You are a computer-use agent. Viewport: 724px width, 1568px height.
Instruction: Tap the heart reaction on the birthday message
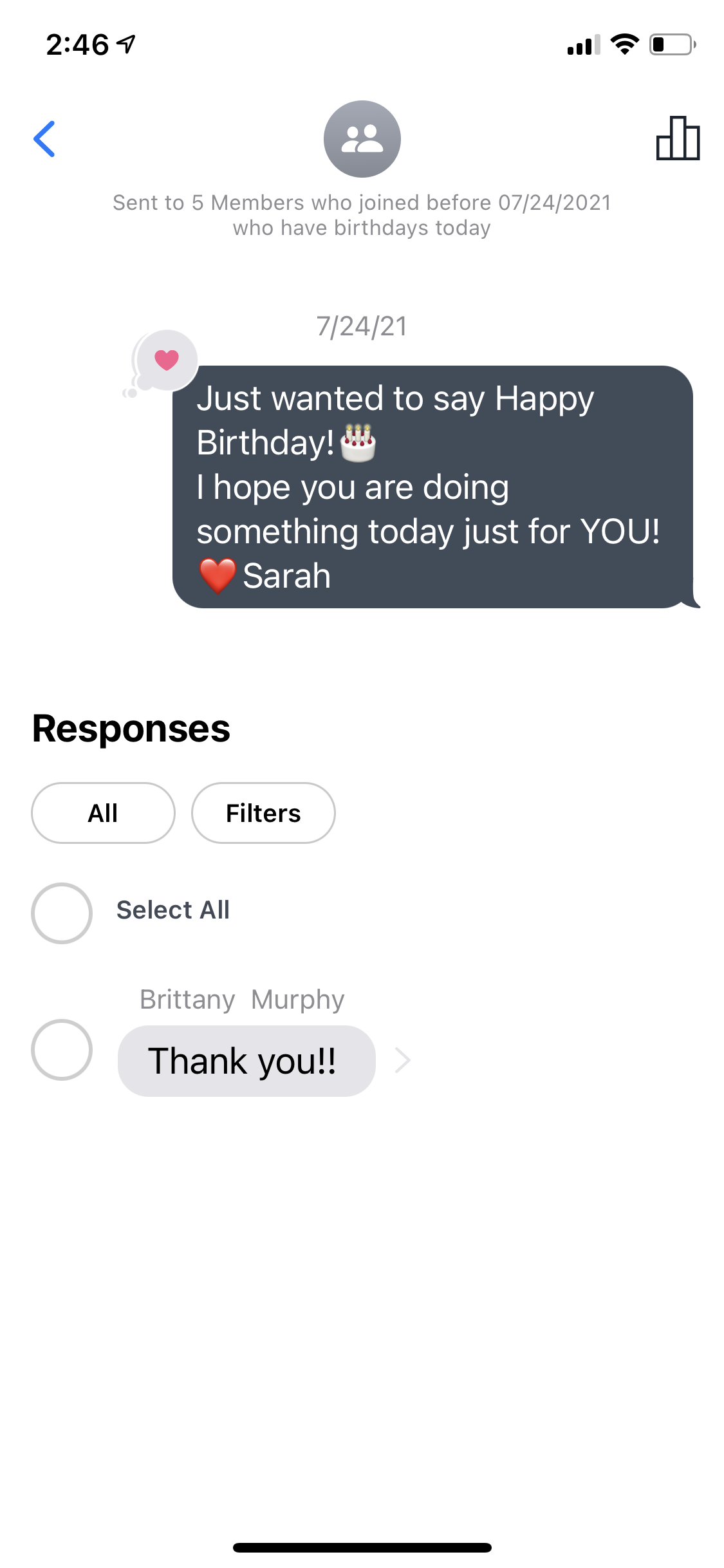167,360
